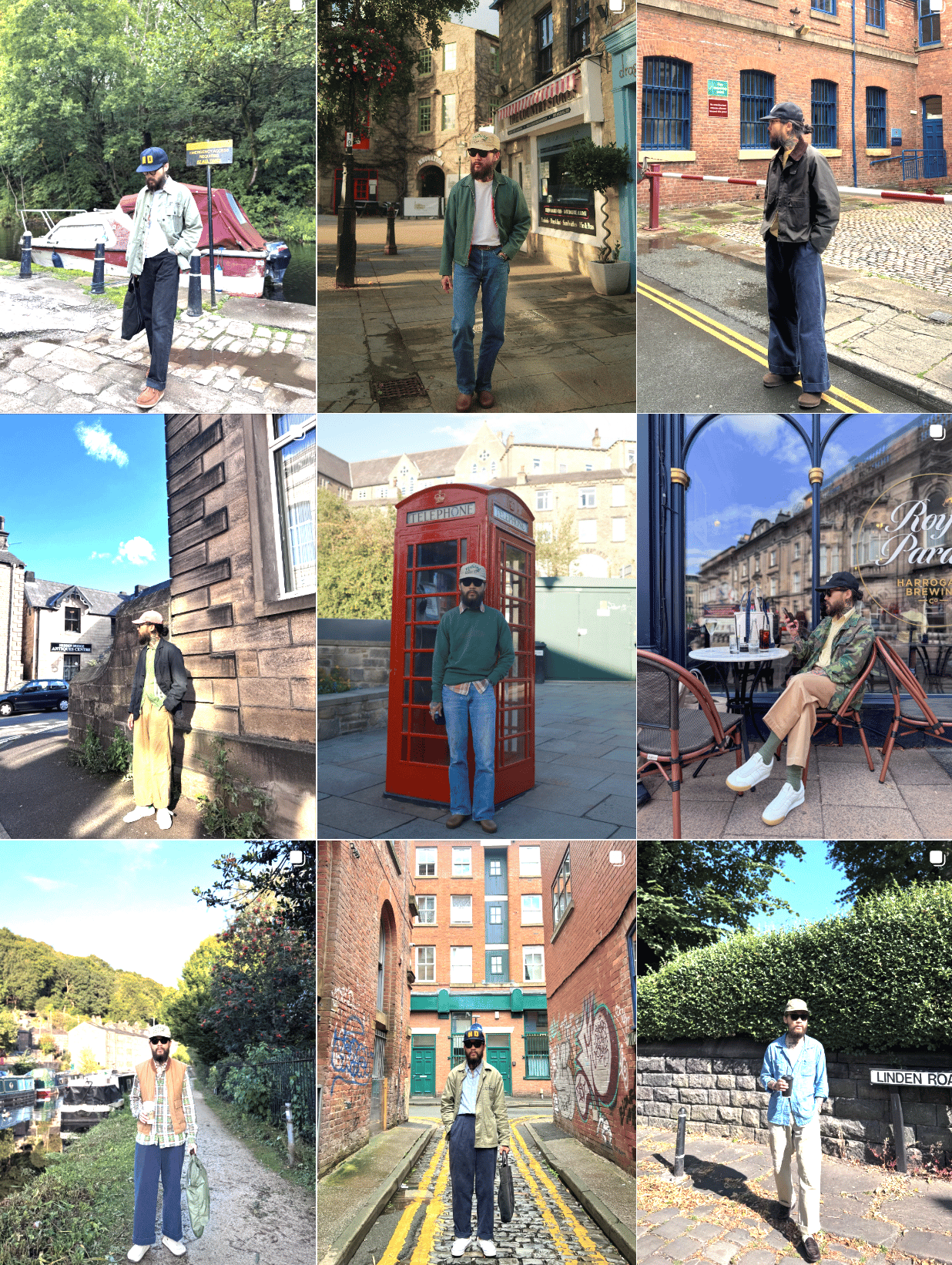
Task: Open the post with yellow trousers by a stone wall
Action: click(157, 626)
